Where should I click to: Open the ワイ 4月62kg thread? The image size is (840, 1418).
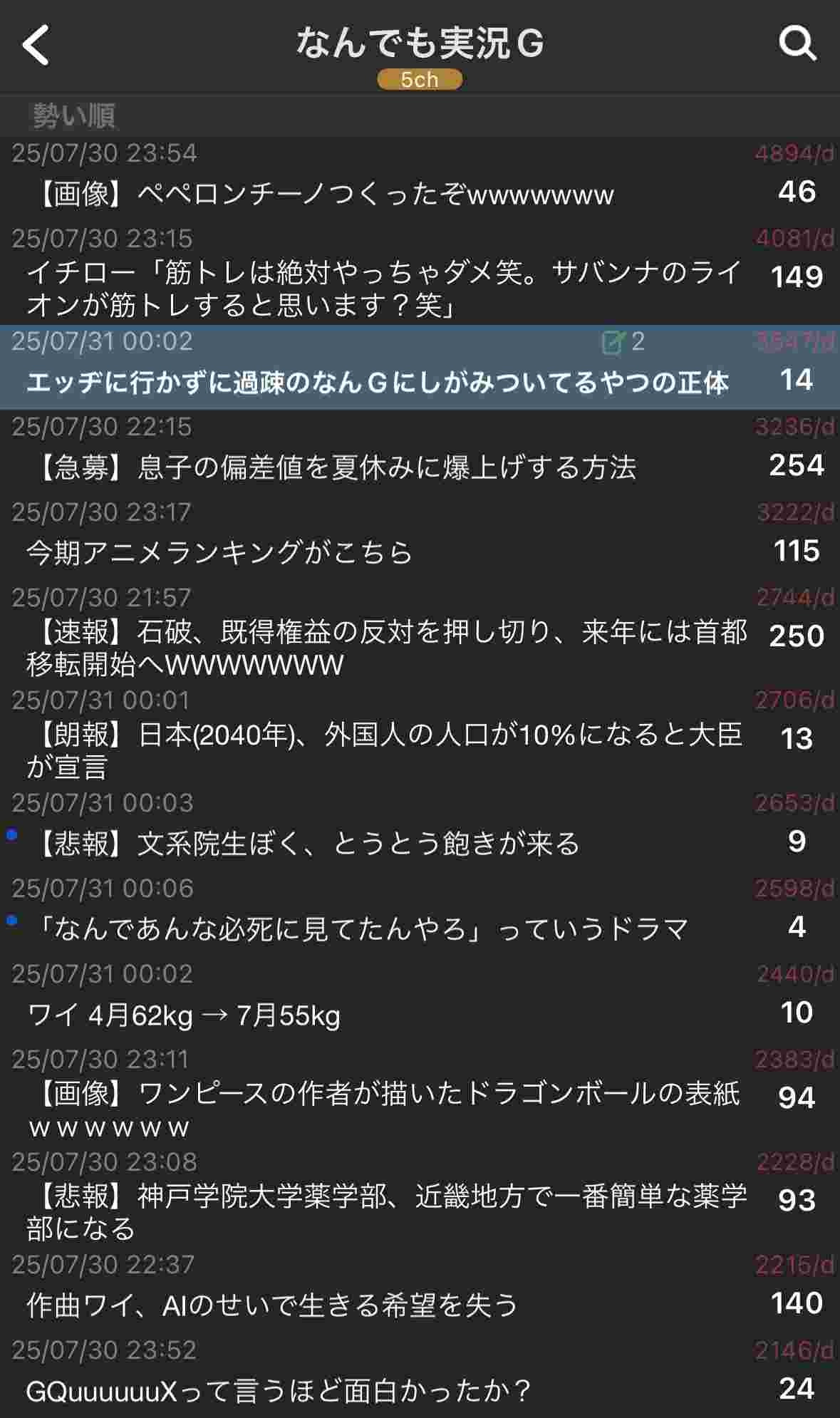[184, 1015]
